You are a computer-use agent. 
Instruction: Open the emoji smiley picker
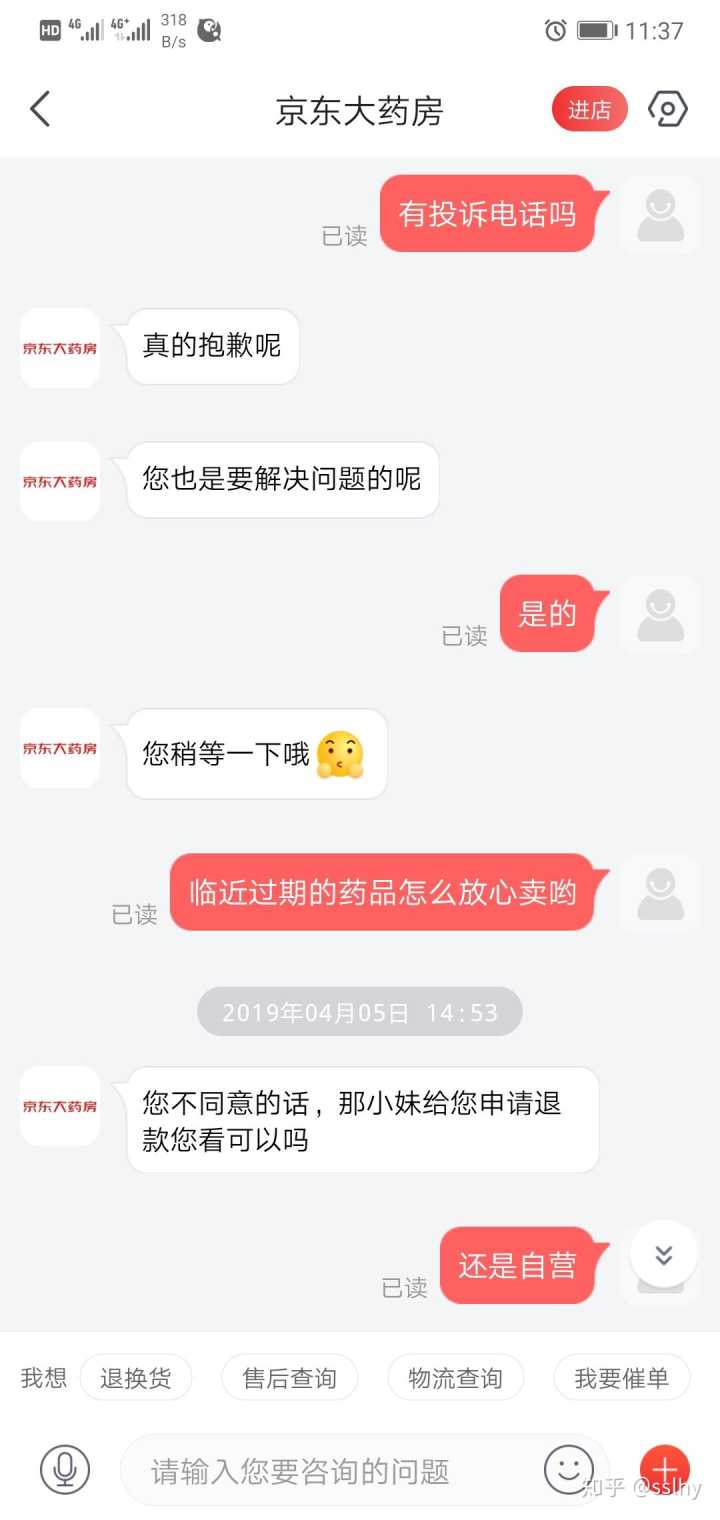pos(568,1469)
